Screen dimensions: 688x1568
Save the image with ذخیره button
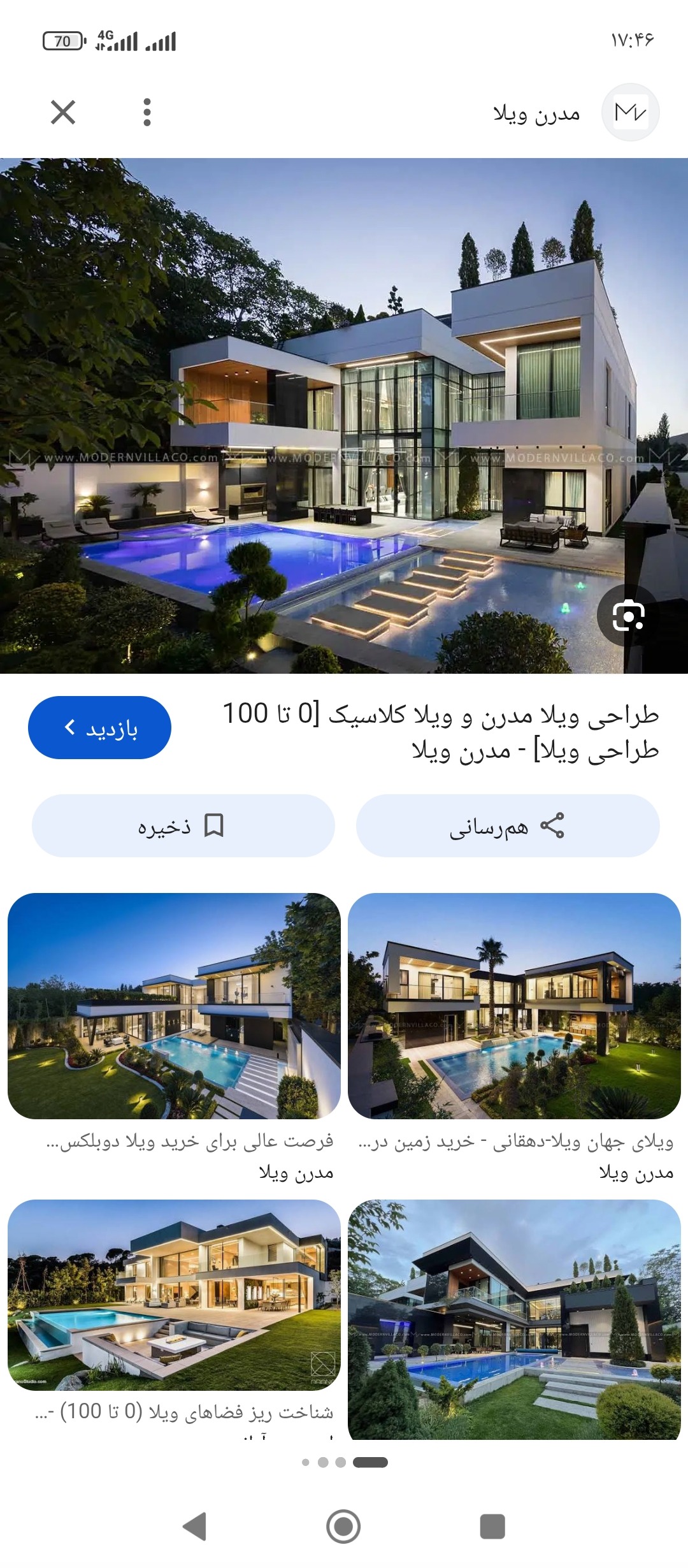pyautogui.click(x=183, y=825)
